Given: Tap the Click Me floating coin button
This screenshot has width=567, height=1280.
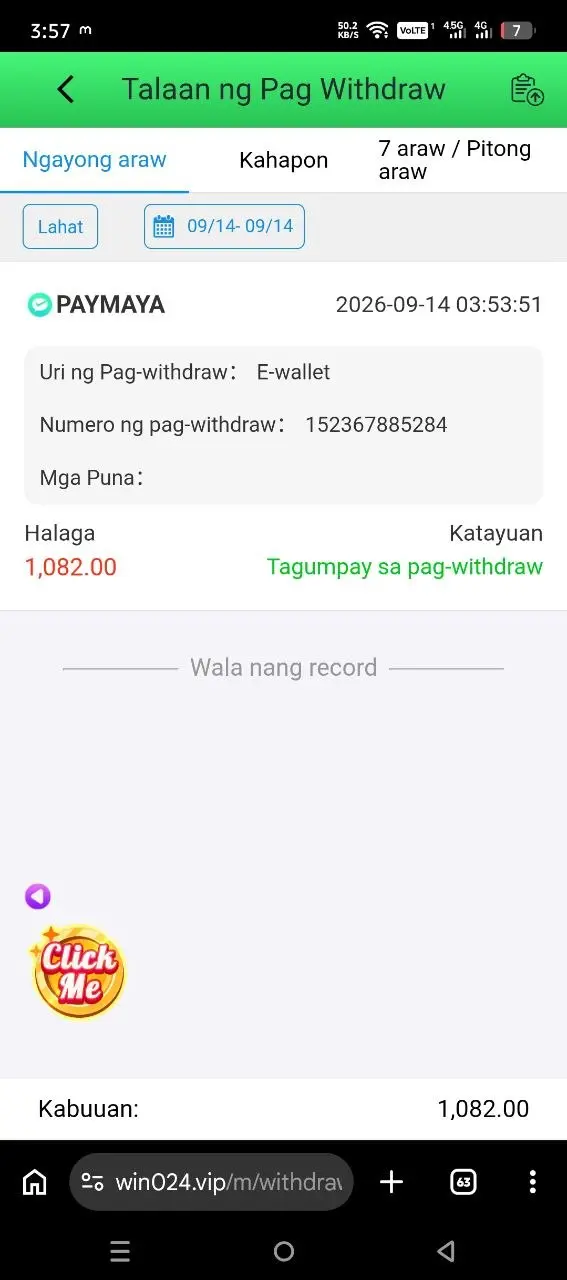Looking at the screenshot, I should click(78, 971).
